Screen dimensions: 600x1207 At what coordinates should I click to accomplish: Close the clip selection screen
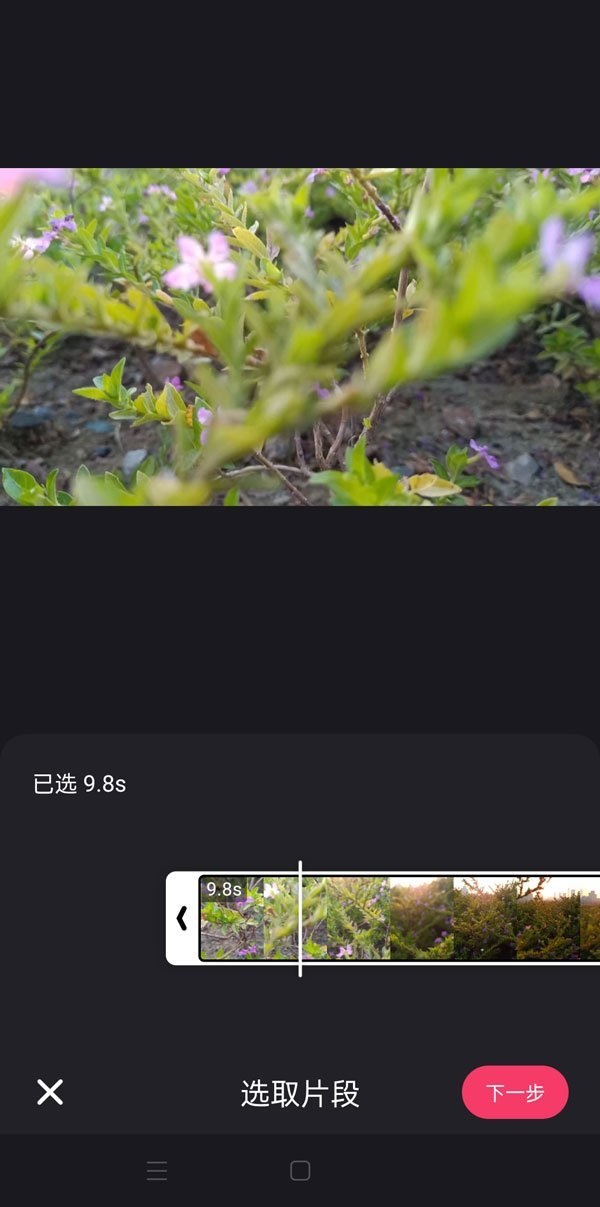(x=50, y=1092)
